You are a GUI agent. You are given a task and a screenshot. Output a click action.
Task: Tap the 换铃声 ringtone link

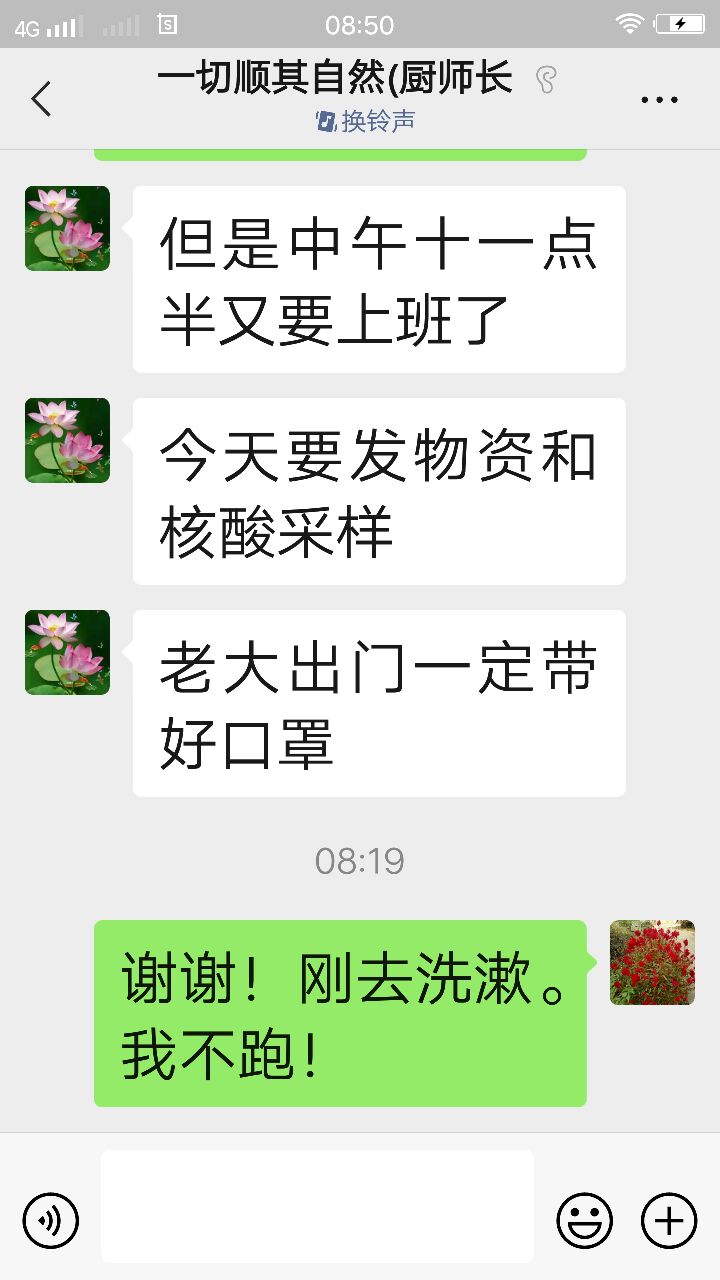[x=366, y=122]
